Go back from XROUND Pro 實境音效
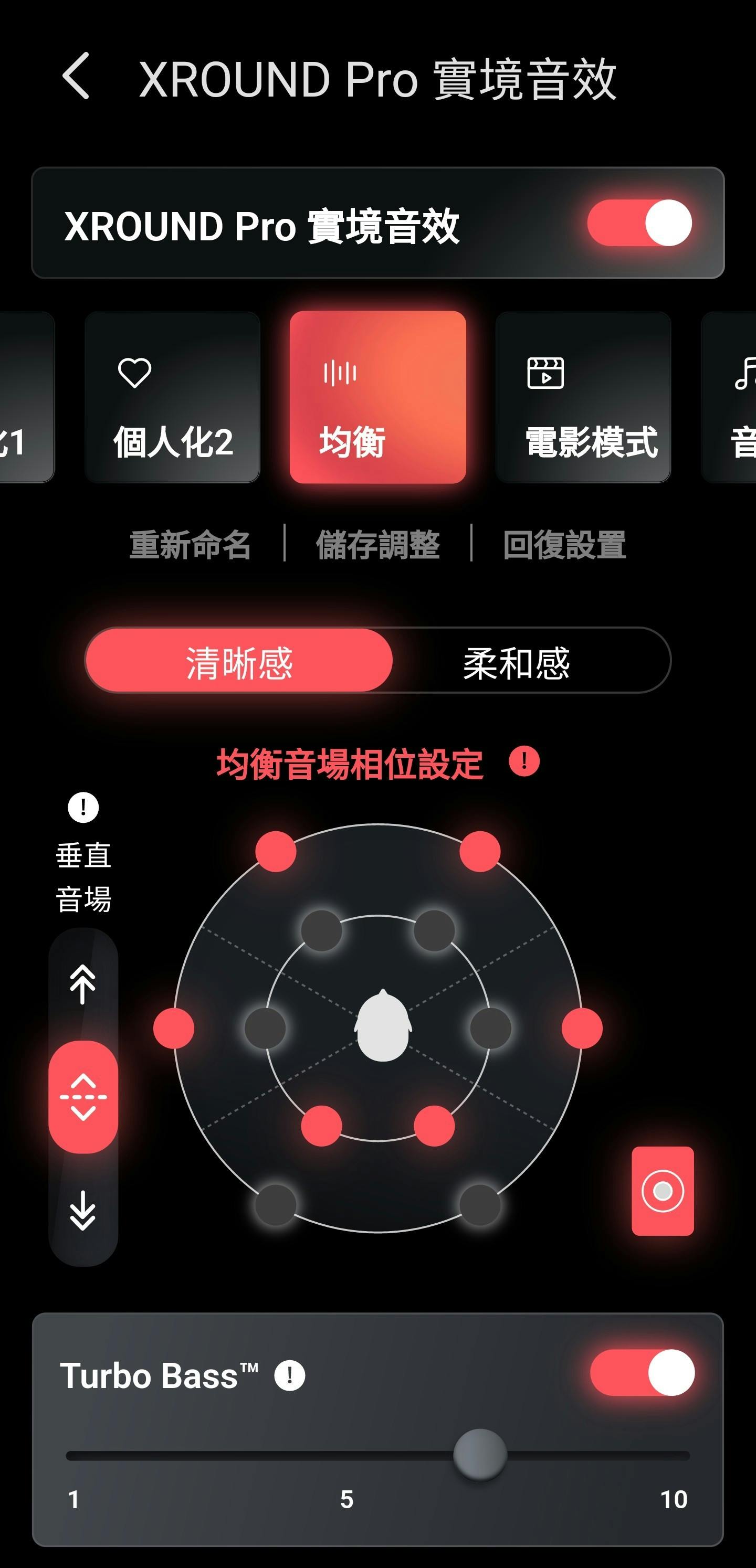This screenshot has width=756, height=1568. pos(76,77)
